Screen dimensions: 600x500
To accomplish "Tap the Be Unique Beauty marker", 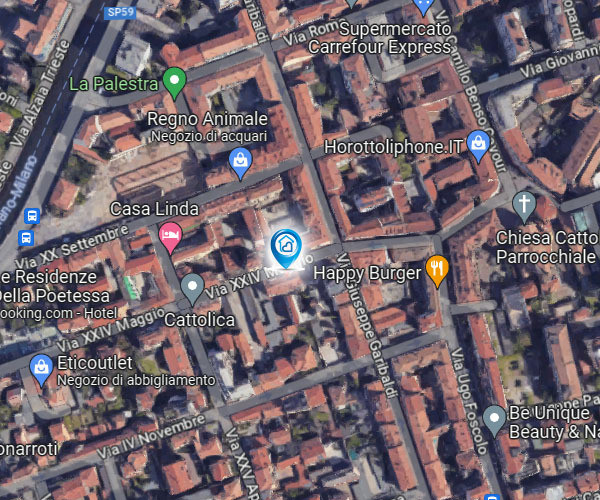I will tap(494, 419).
